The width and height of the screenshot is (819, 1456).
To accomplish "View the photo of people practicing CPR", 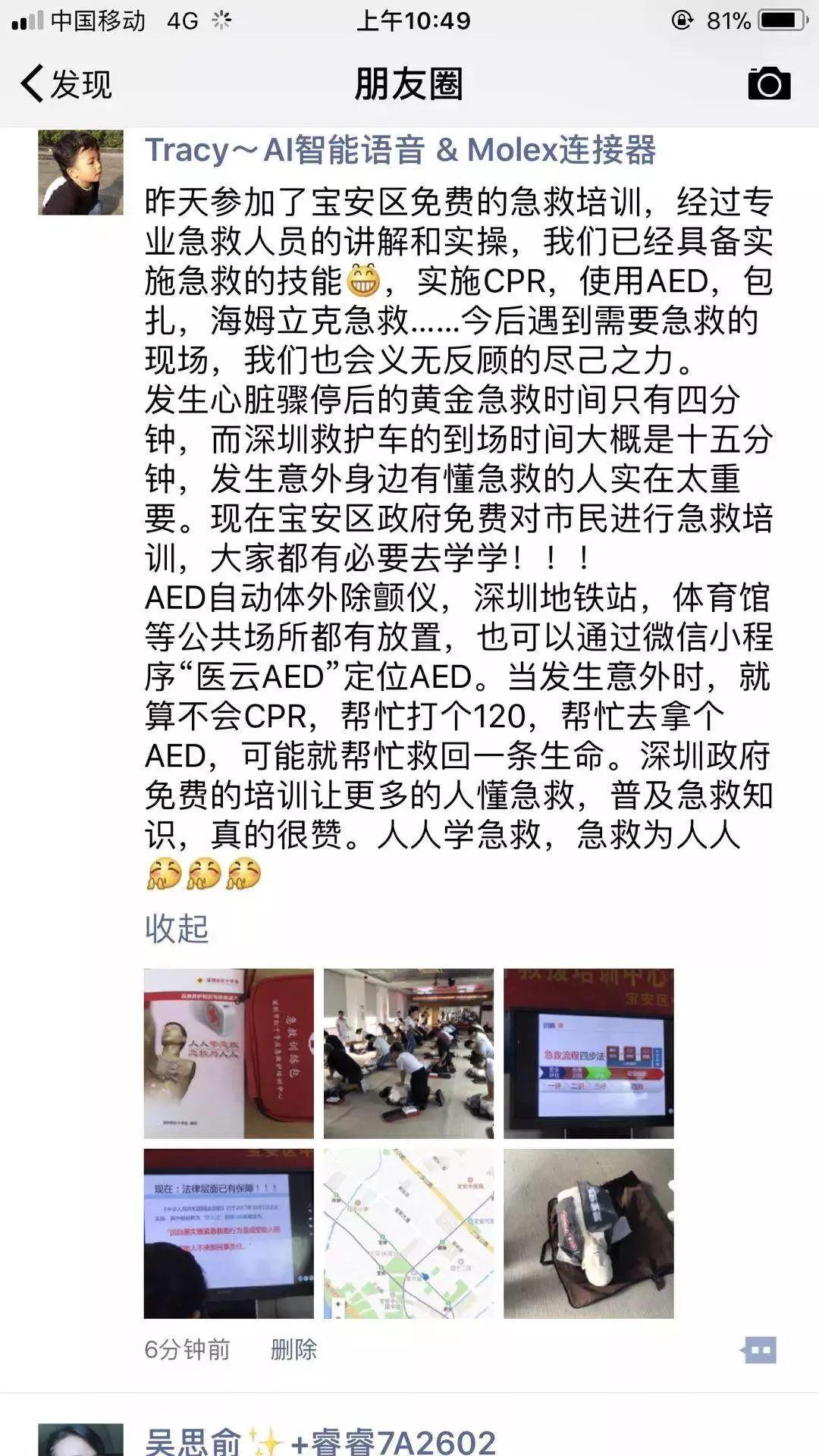I will click(x=409, y=1053).
